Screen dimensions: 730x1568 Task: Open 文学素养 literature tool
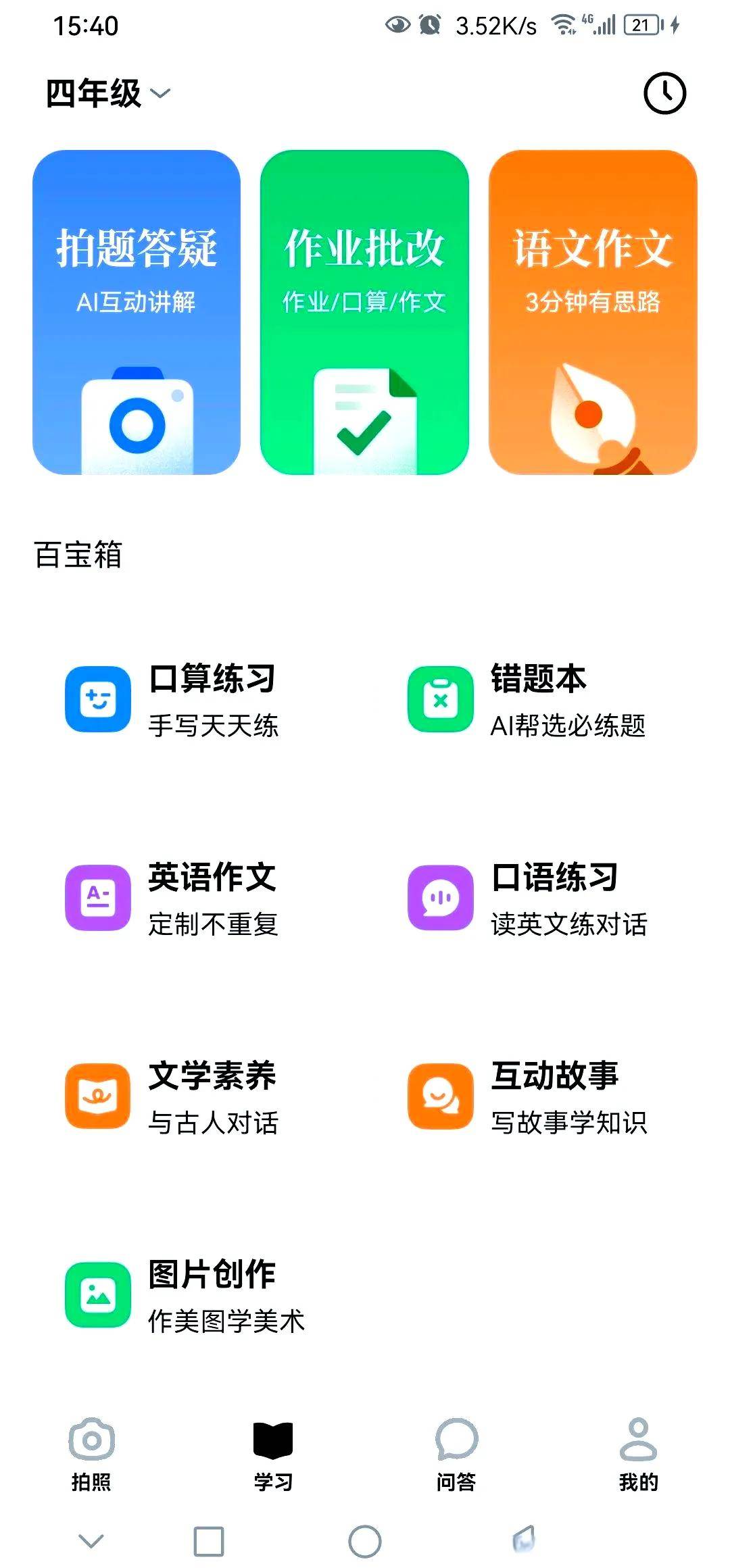click(x=172, y=1096)
